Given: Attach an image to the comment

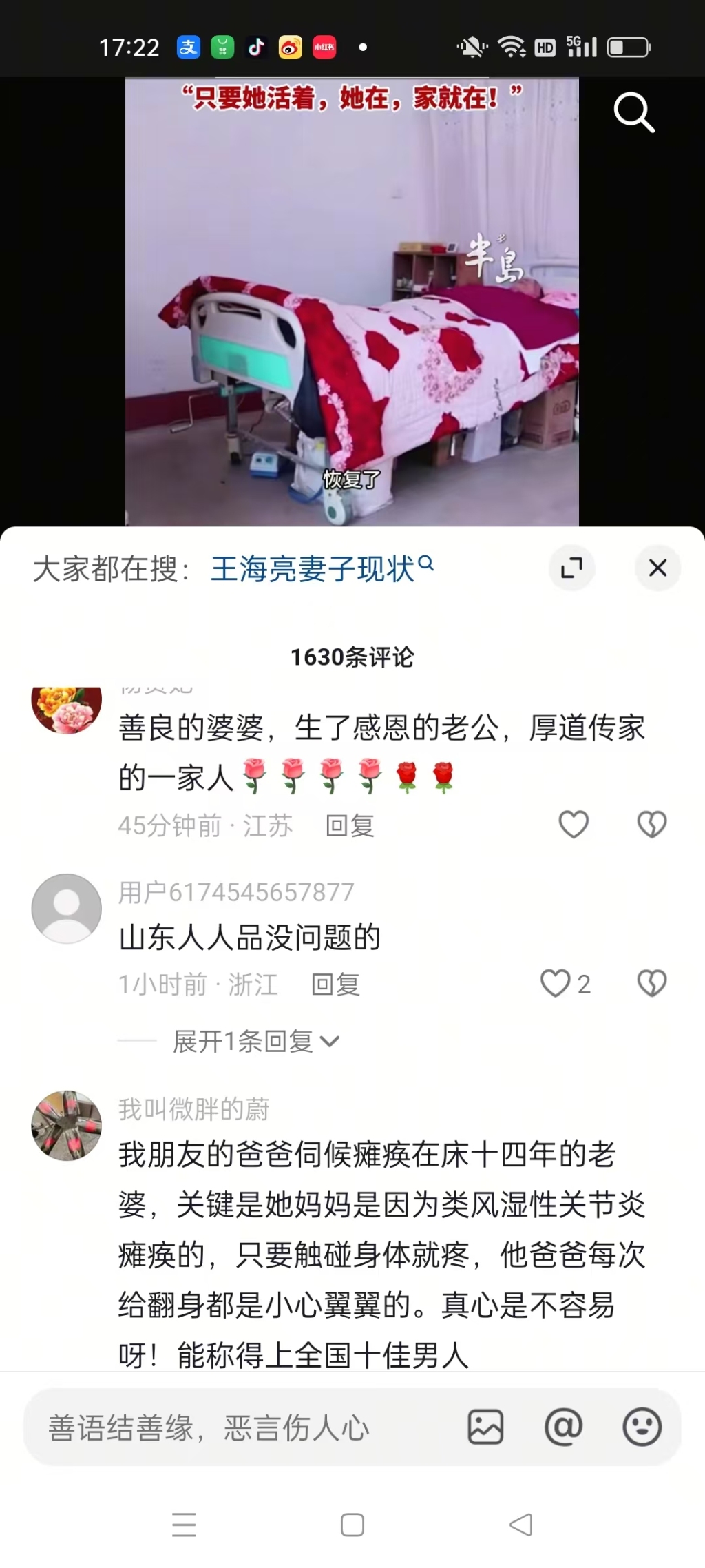Looking at the screenshot, I should pos(485,1427).
